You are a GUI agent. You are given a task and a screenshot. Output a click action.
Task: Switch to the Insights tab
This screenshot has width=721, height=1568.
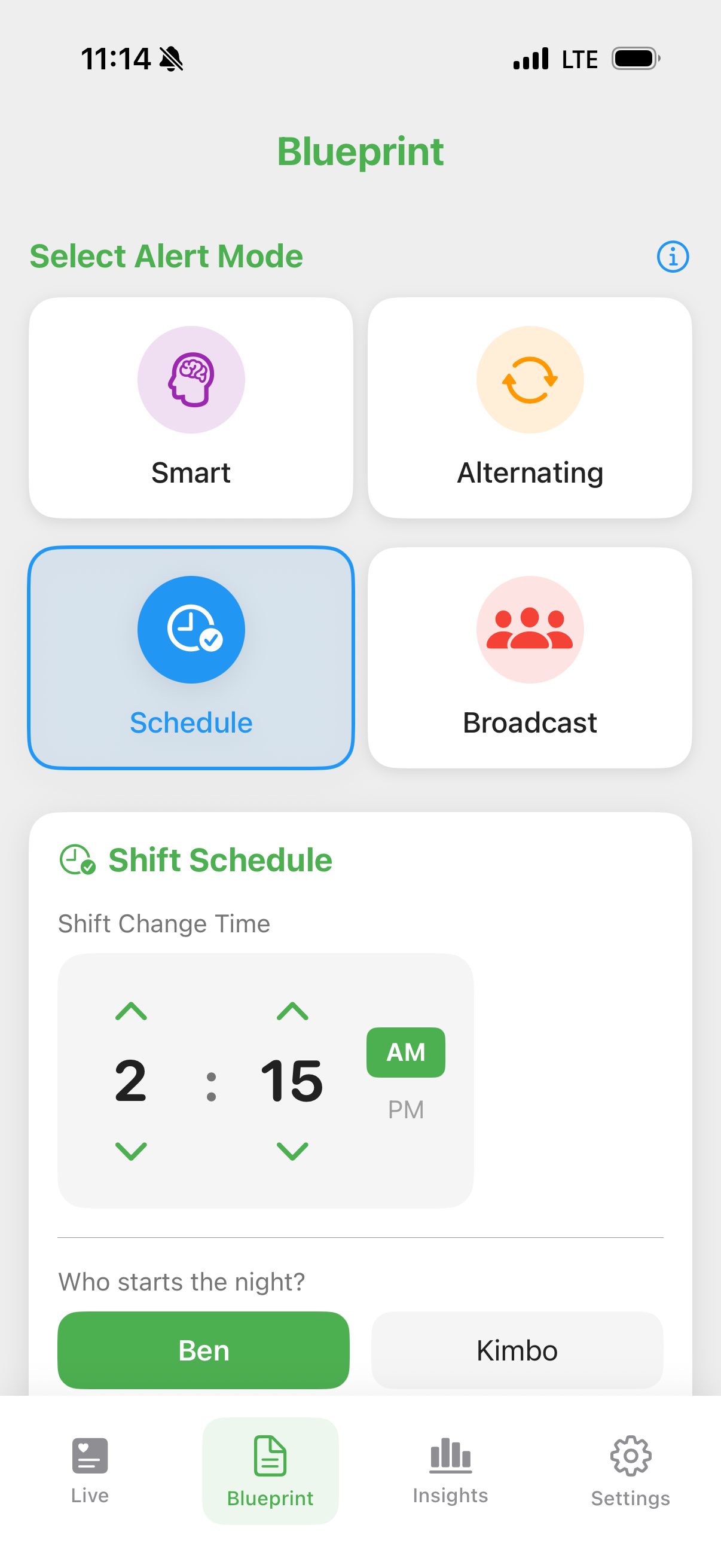(x=450, y=1469)
